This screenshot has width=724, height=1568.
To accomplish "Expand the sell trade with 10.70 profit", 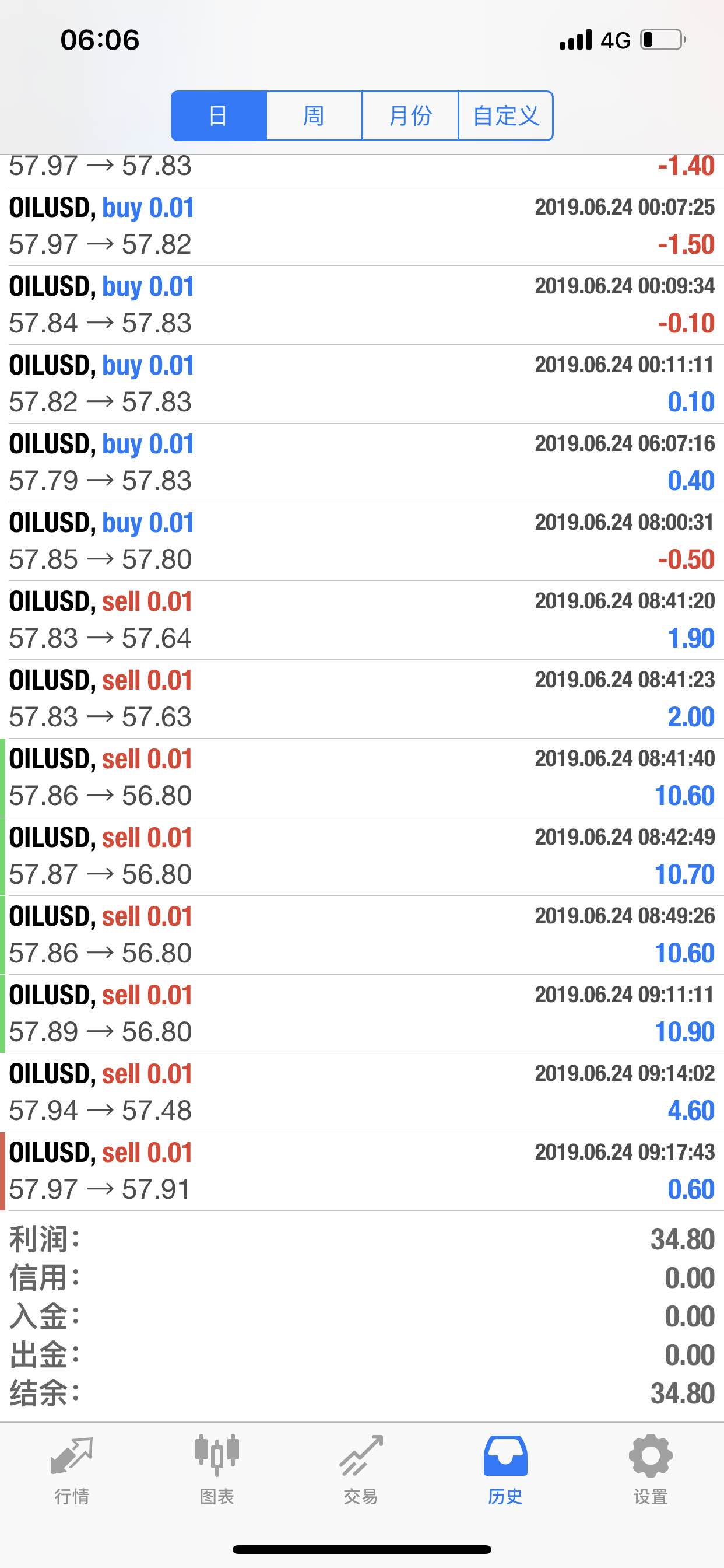I will click(x=362, y=856).
